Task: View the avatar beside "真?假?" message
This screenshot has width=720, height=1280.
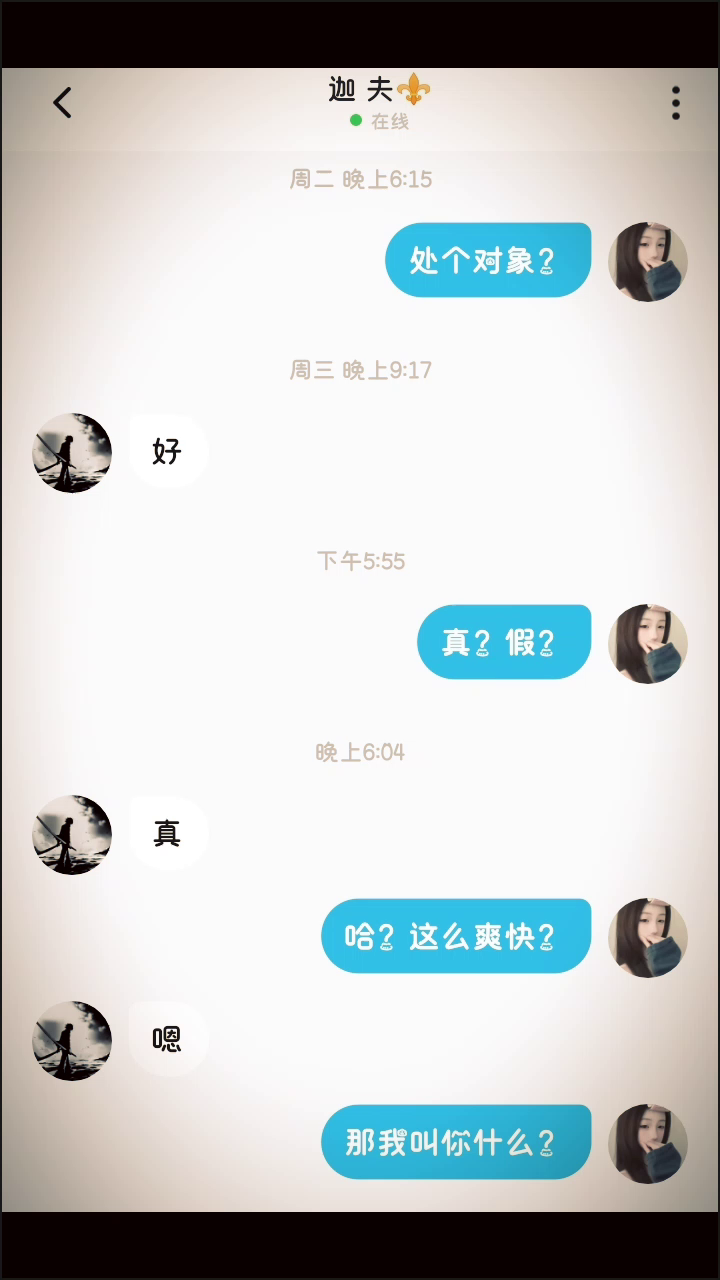Action: coord(648,644)
